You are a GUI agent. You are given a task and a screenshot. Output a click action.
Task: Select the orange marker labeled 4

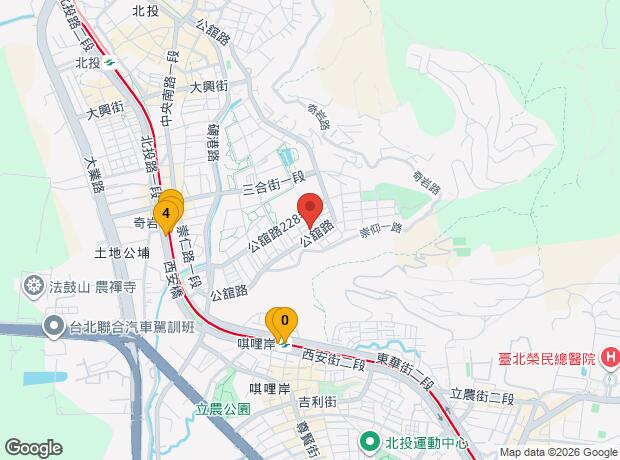[x=166, y=216]
